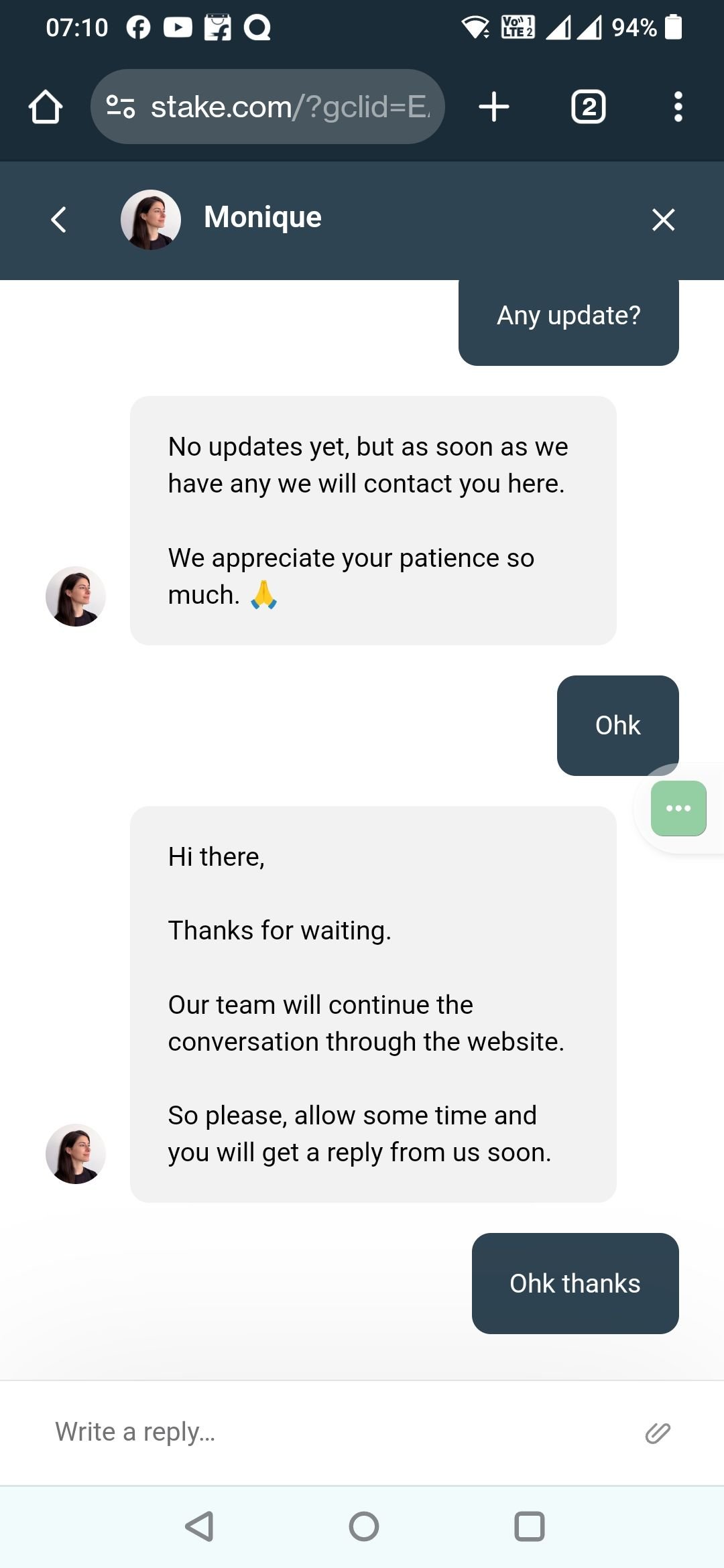Attach a file with the paperclip
This screenshot has width=724, height=1568.
[x=658, y=1433]
